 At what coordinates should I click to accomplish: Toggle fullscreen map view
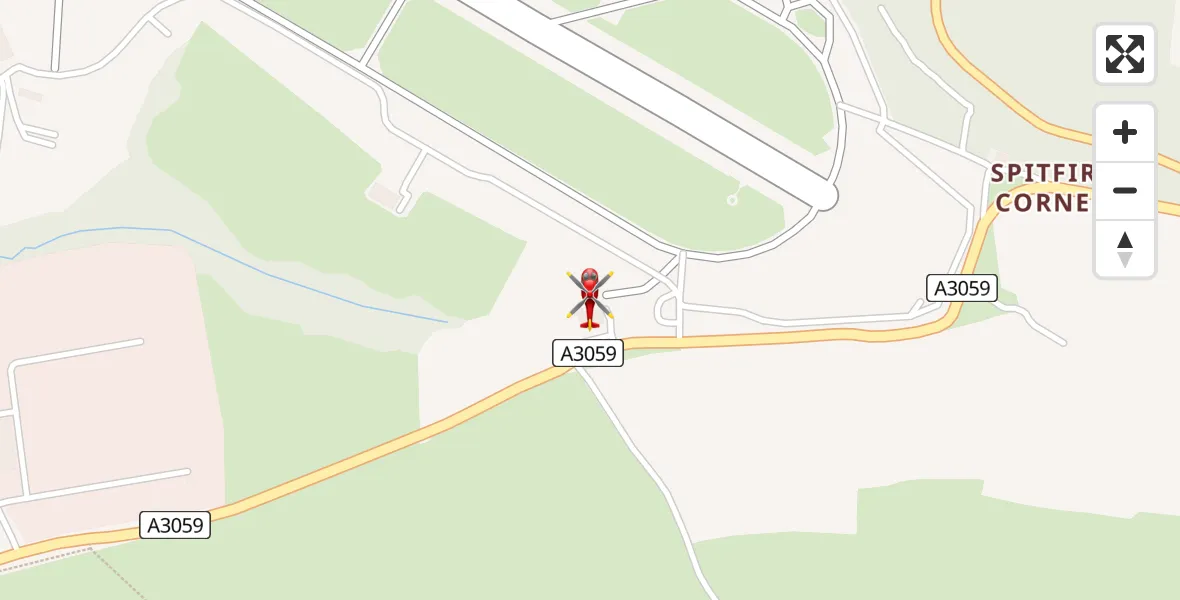(1125, 54)
